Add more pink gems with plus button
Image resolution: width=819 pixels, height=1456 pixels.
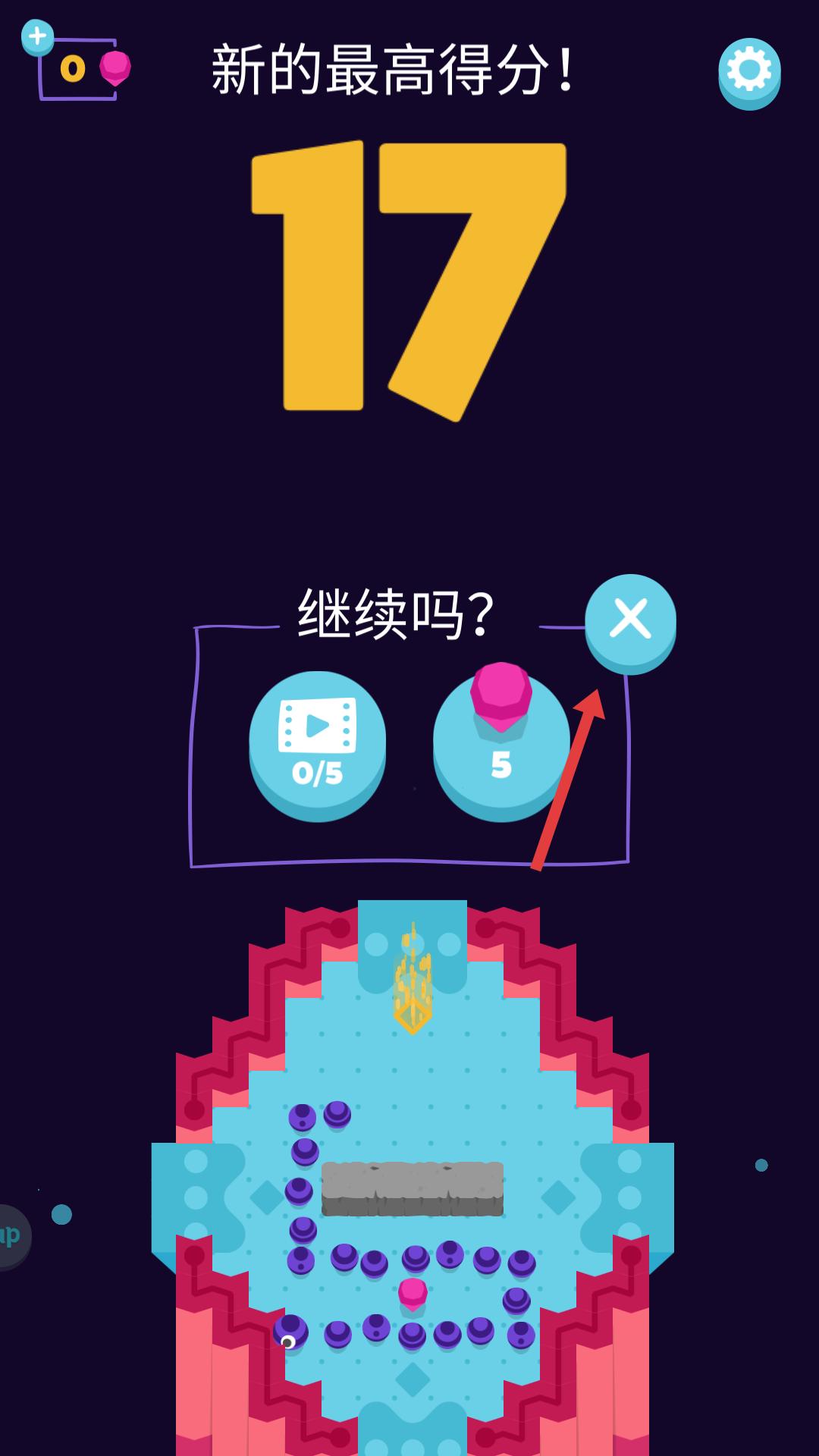coord(37,36)
